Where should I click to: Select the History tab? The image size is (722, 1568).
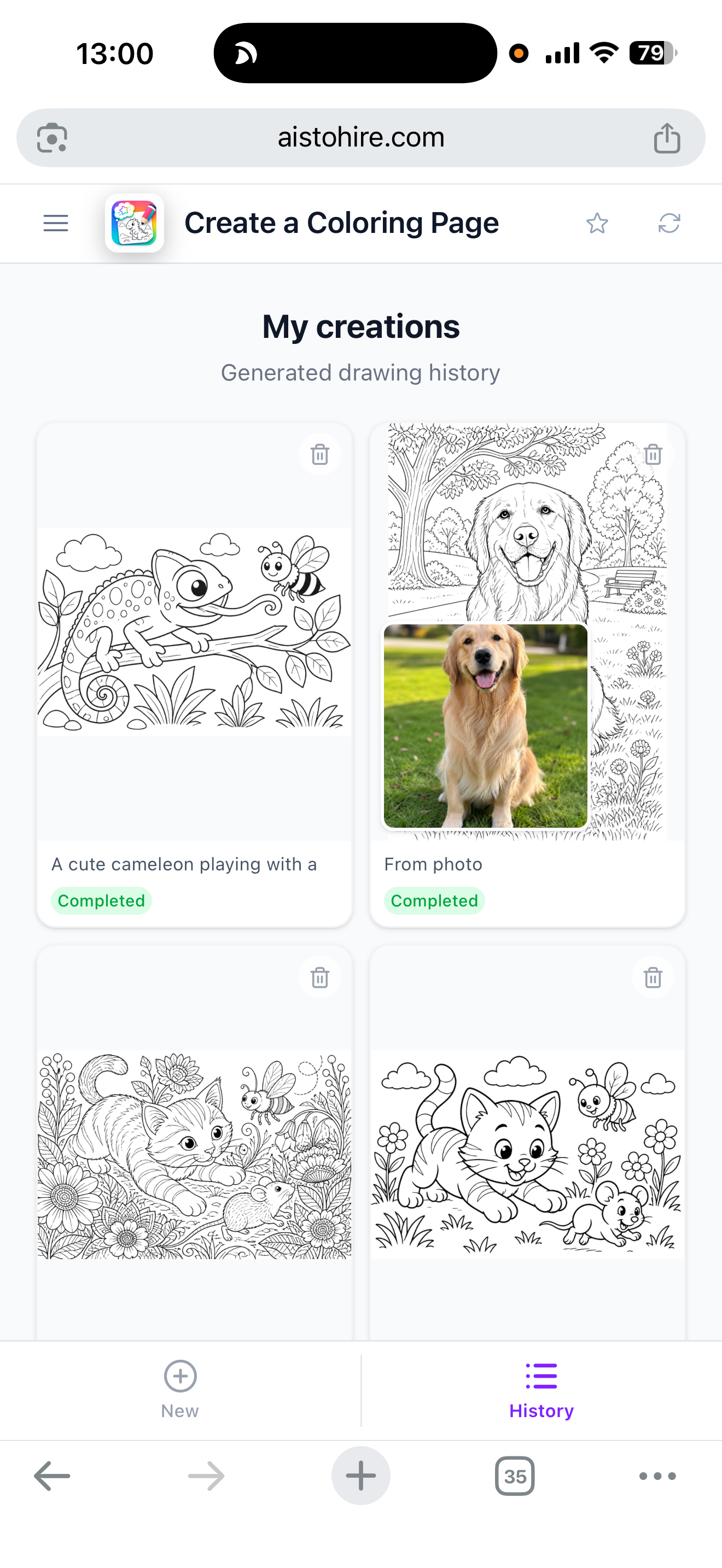pos(541,1390)
